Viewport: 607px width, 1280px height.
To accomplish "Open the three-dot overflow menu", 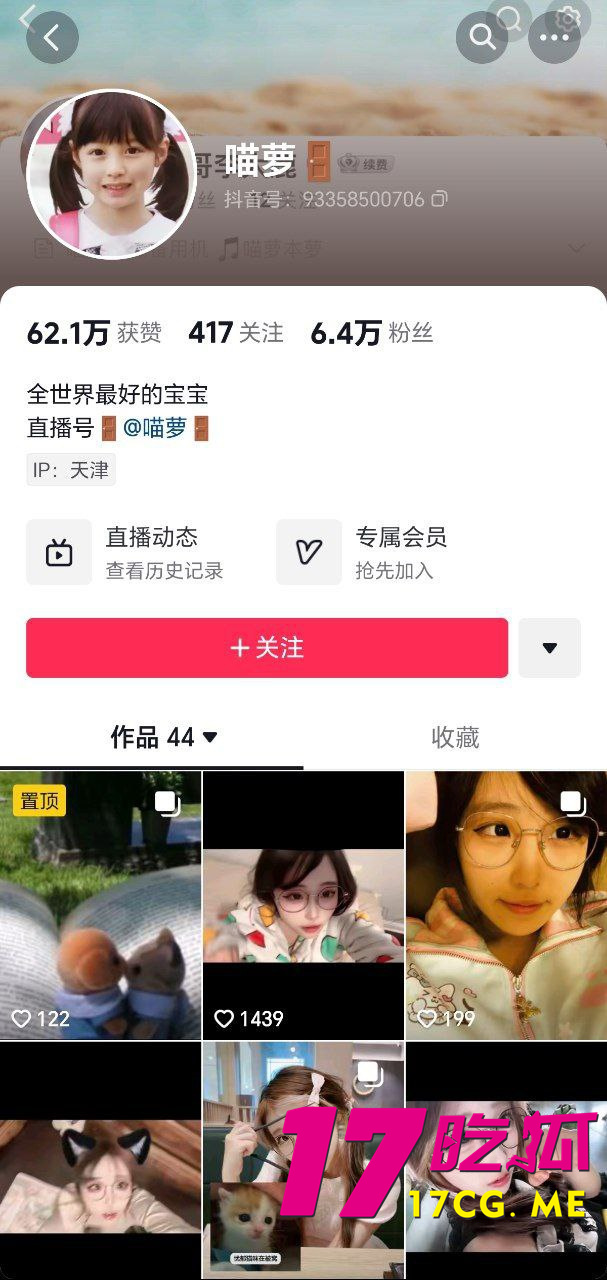I will click(x=554, y=38).
